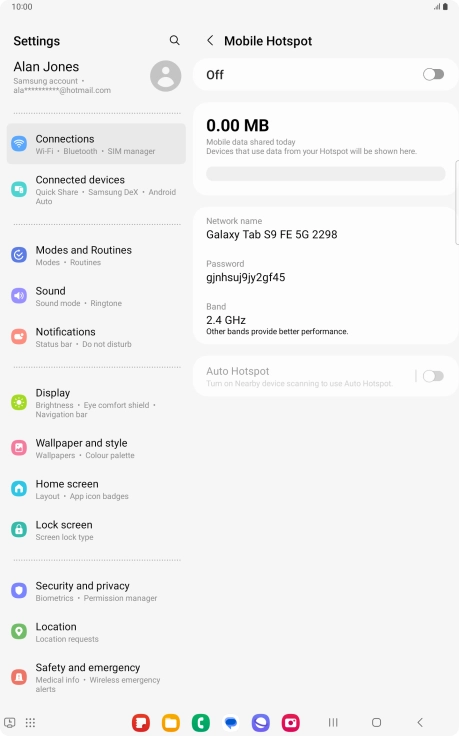The image size is (459, 736).
Task: Open Lock screen settings
Action: coord(96,530)
